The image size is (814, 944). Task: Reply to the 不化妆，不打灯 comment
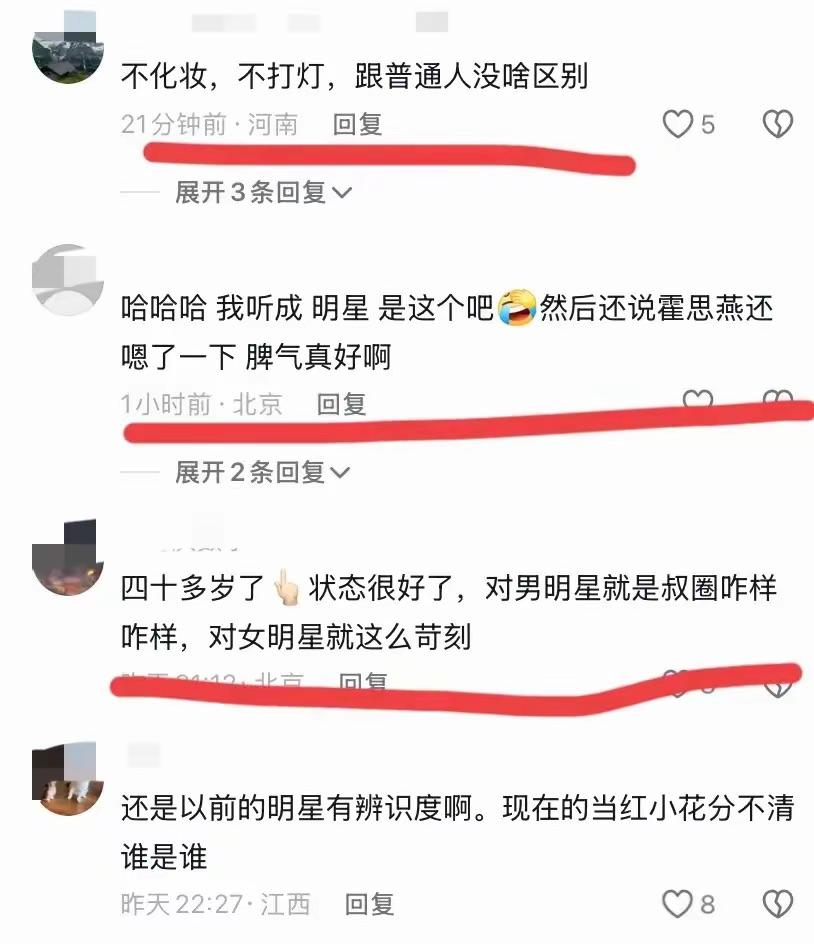coord(357,125)
